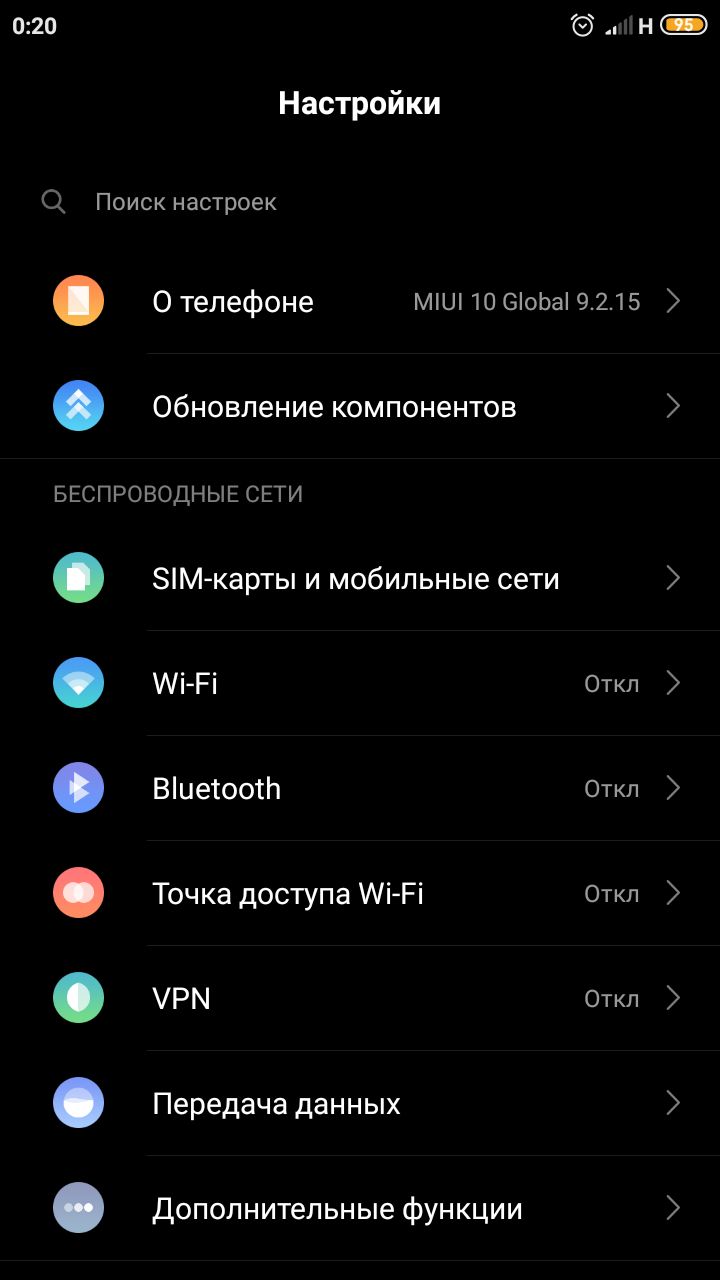Tap the settings search field
Viewport: 720px width, 1280px height.
[360, 202]
